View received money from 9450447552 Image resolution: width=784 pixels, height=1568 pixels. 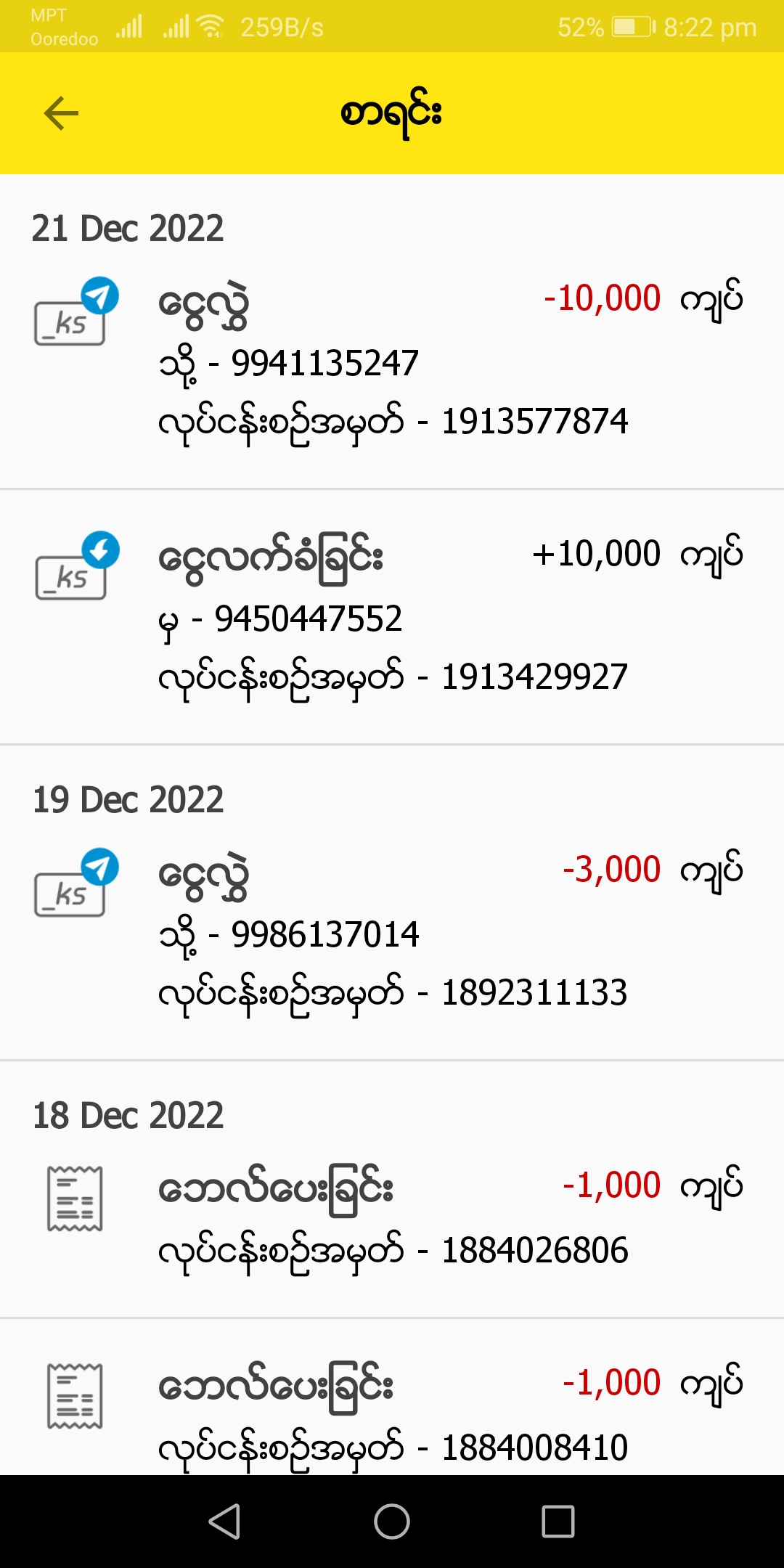pyautogui.click(x=392, y=617)
